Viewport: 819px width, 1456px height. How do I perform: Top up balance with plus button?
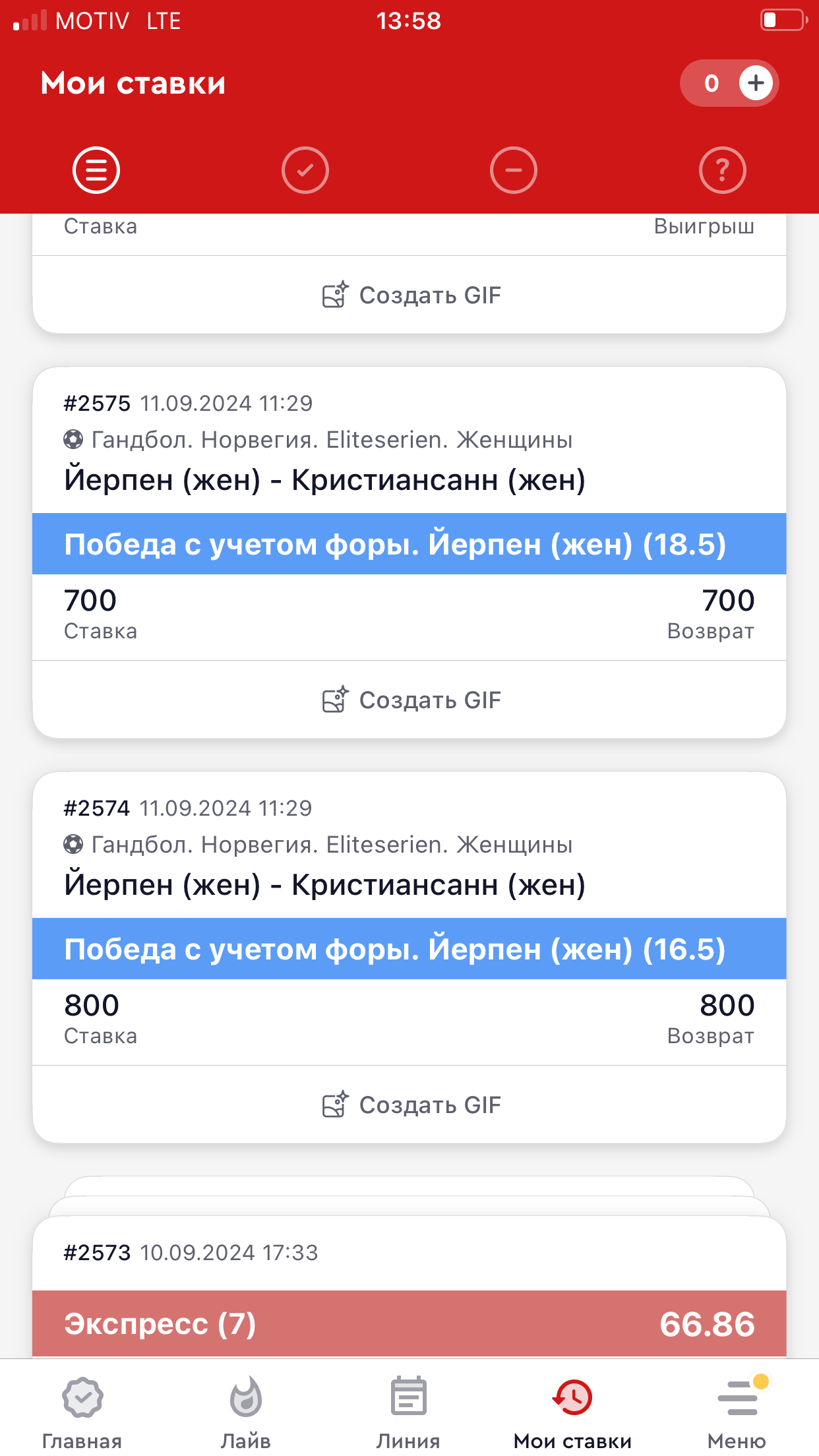756,83
